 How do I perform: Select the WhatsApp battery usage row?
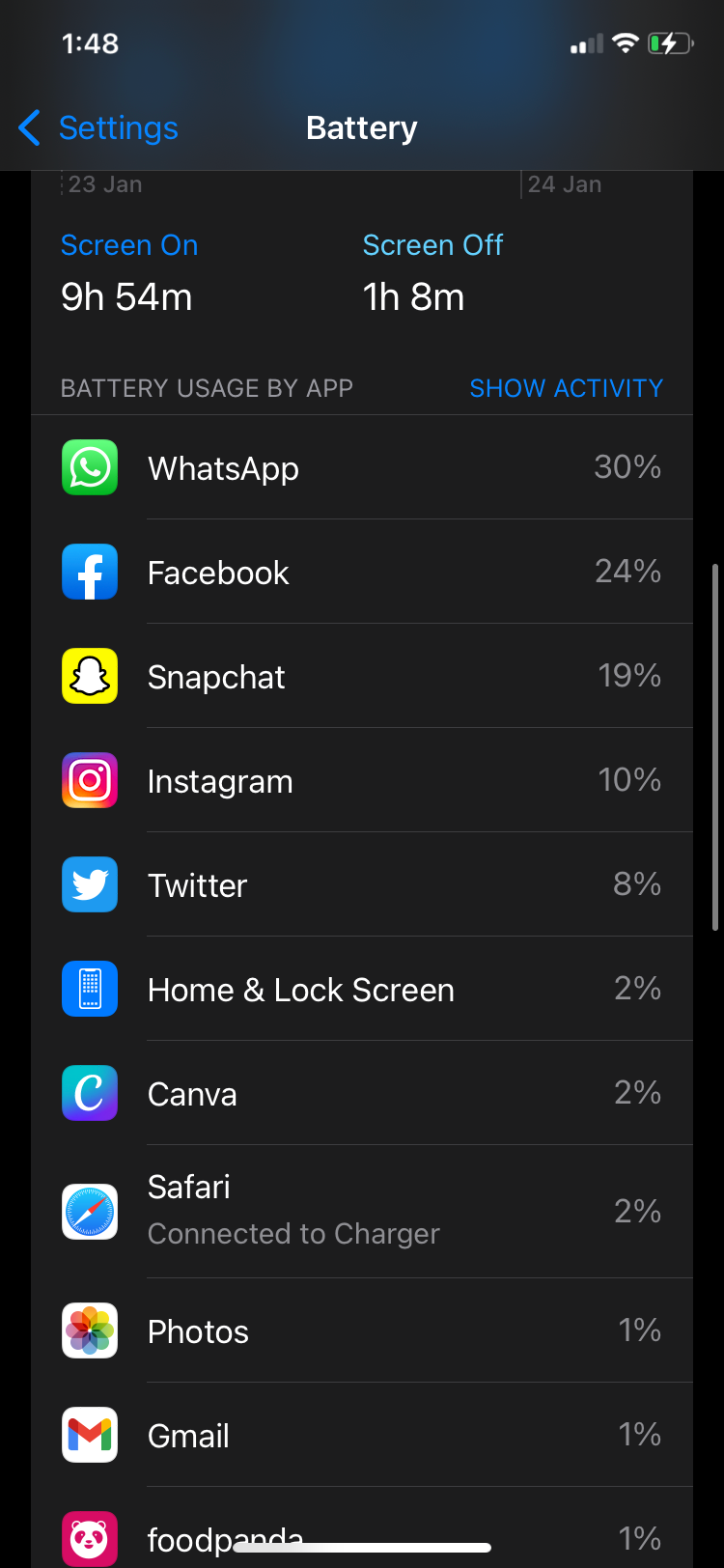tap(362, 468)
